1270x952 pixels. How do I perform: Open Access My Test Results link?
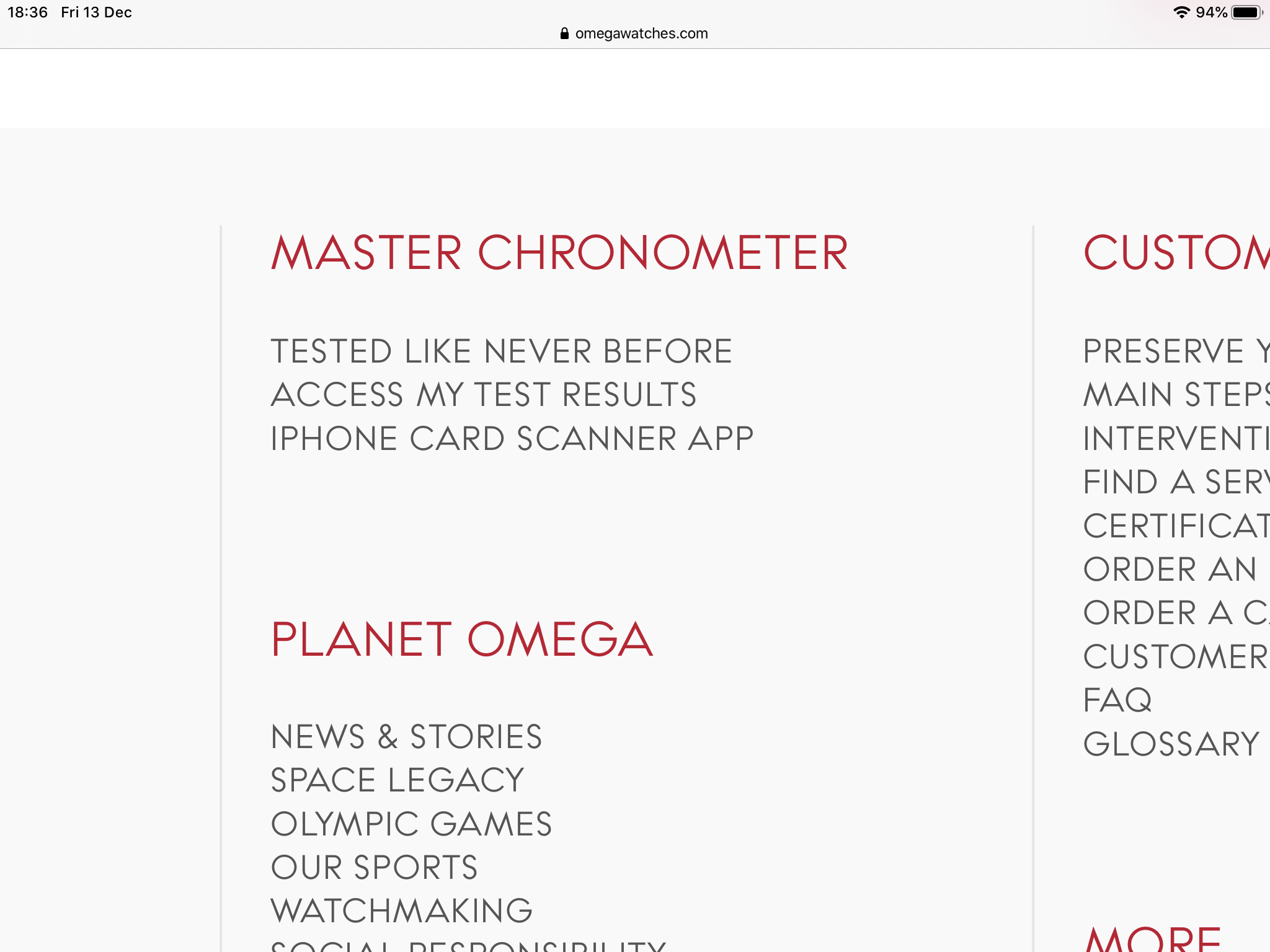tap(484, 395)
